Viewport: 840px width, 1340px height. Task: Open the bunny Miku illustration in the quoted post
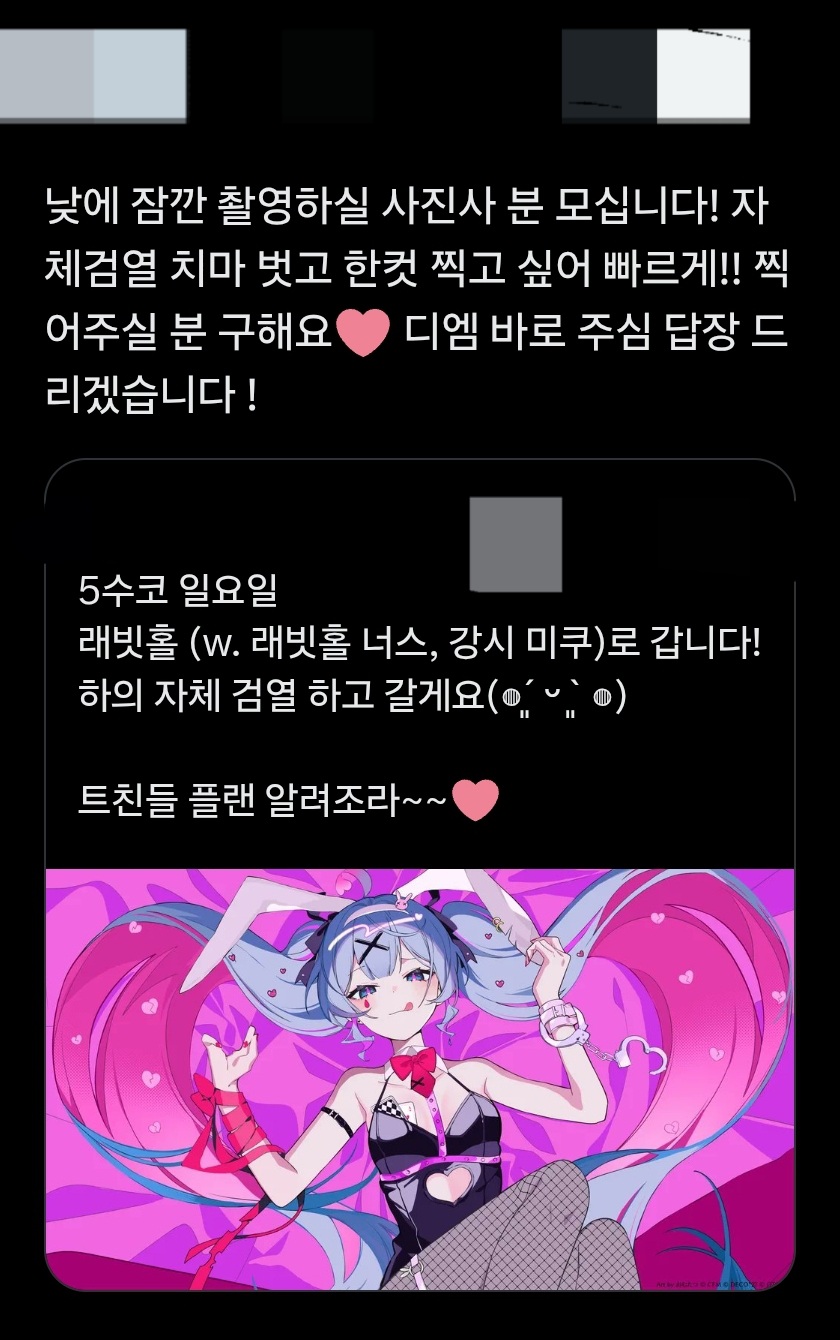pyautogui.click(x=420, y=1080)
